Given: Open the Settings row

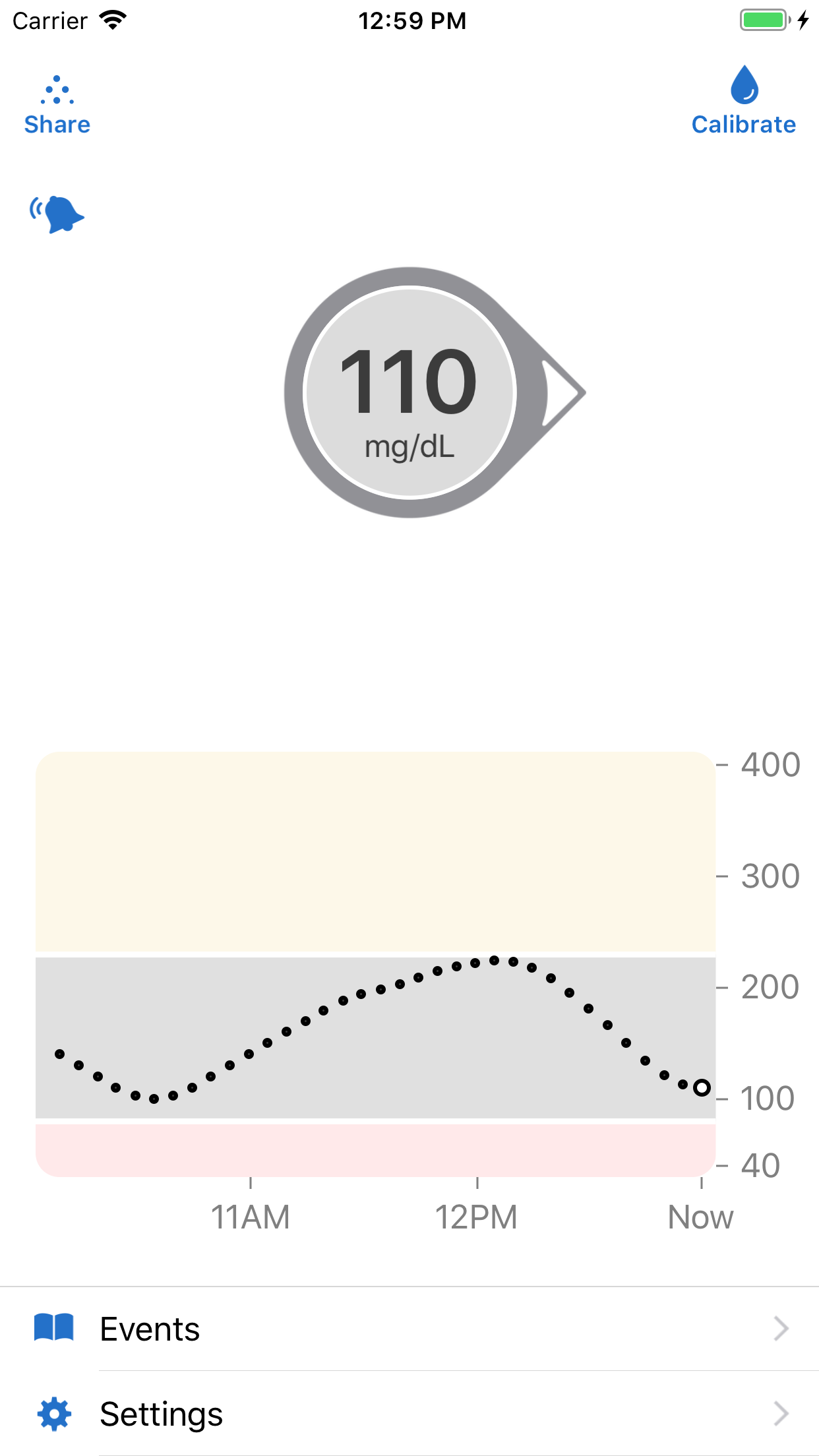Looking at the screenshot, I should click(409, 1414).
